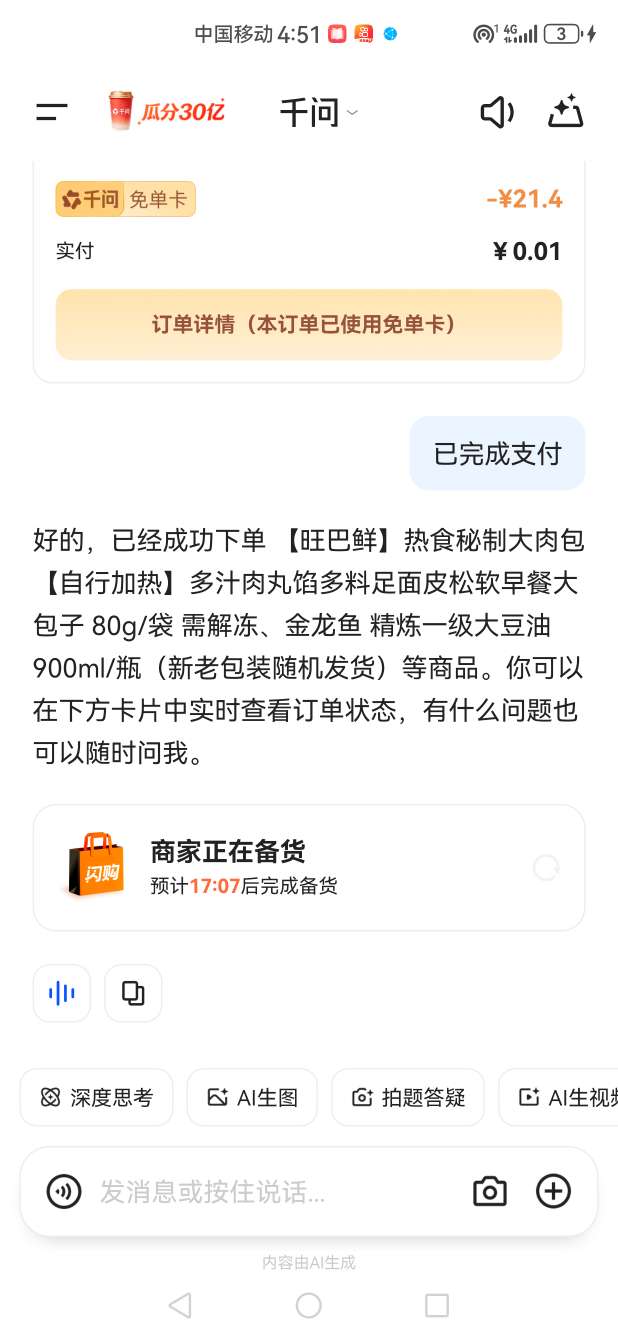The image size is (618, 1338).
Task: Start a new chat with sparkle icon
Action: (565, 112)
